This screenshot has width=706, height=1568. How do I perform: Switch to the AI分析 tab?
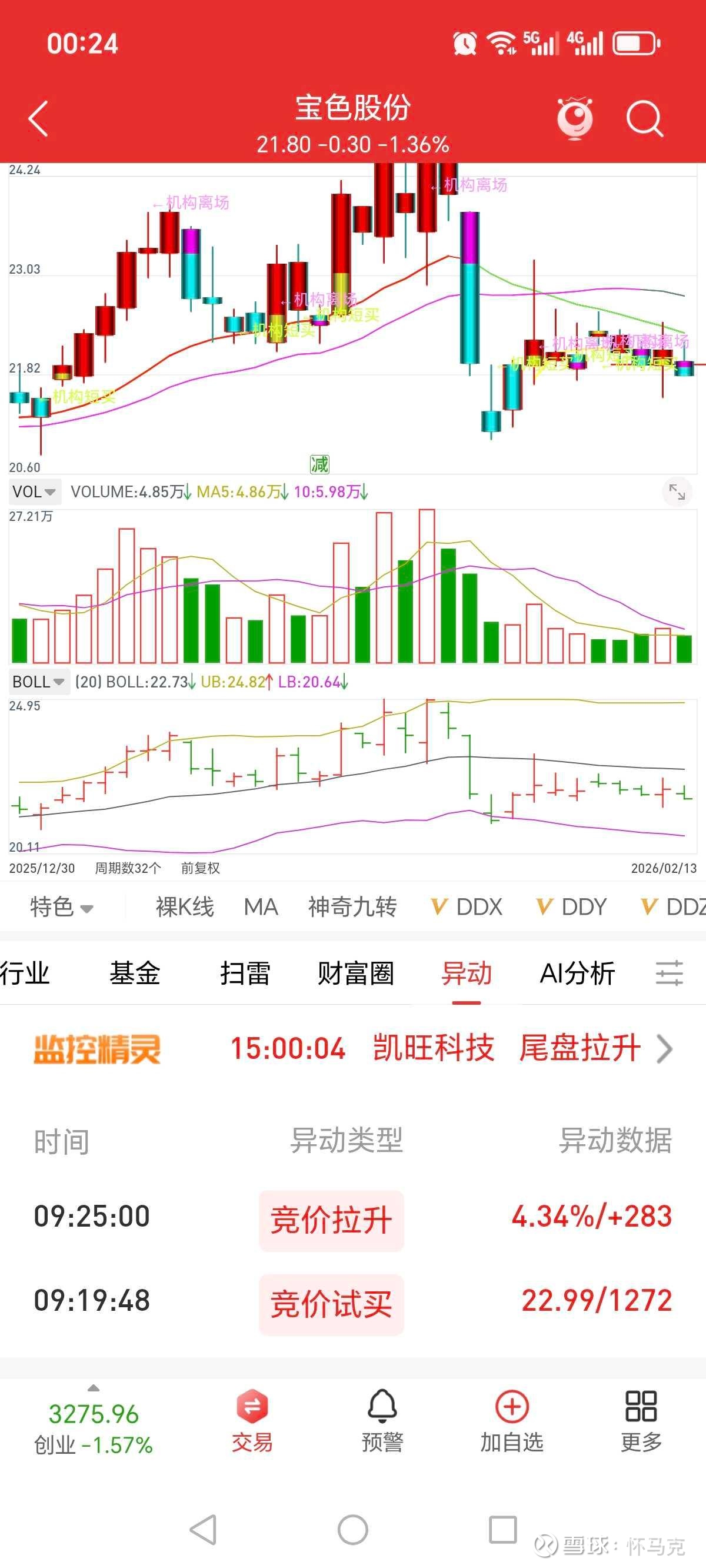pyautogui.click(x=577, y=973)
